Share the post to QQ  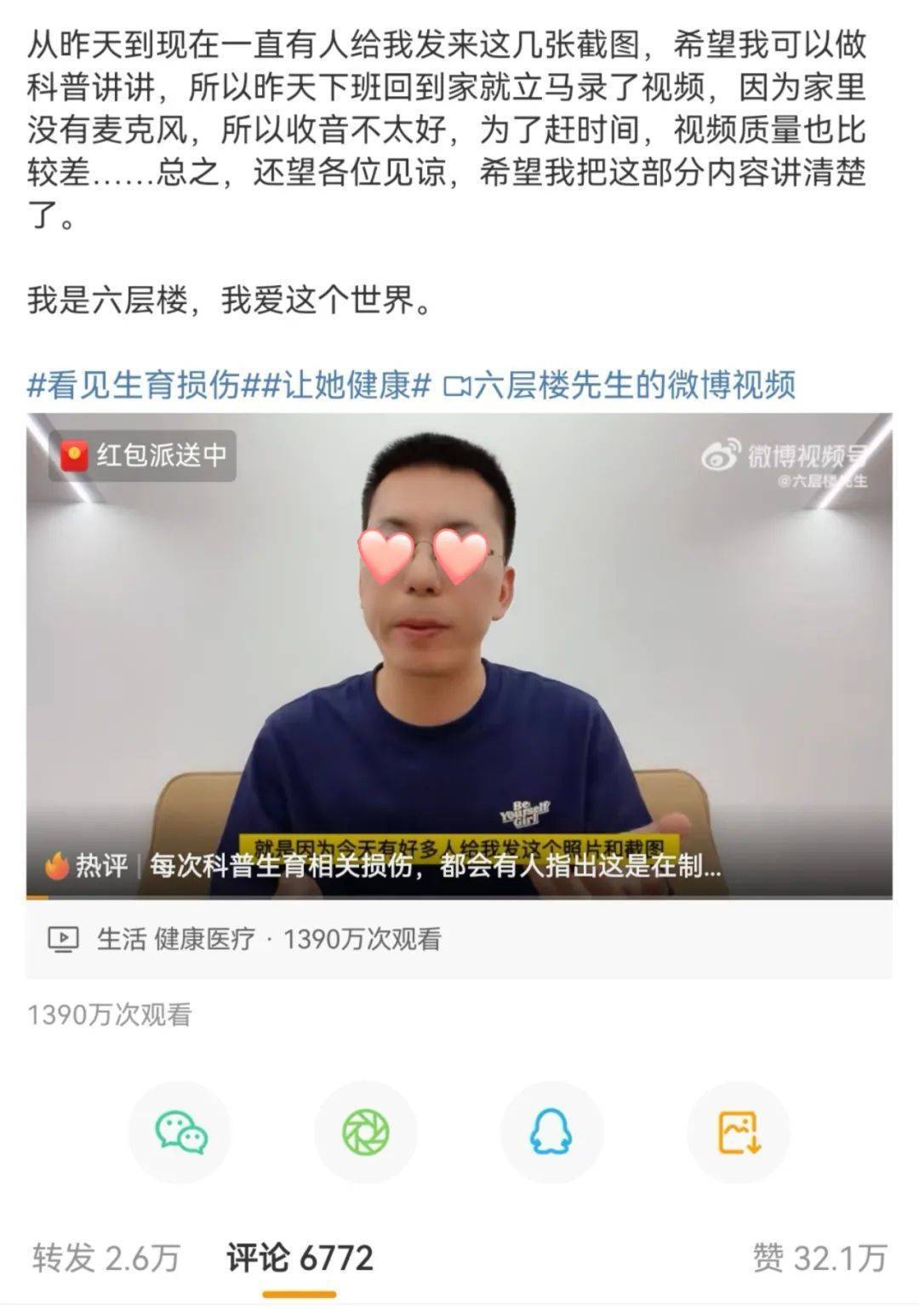point(551,1133)
